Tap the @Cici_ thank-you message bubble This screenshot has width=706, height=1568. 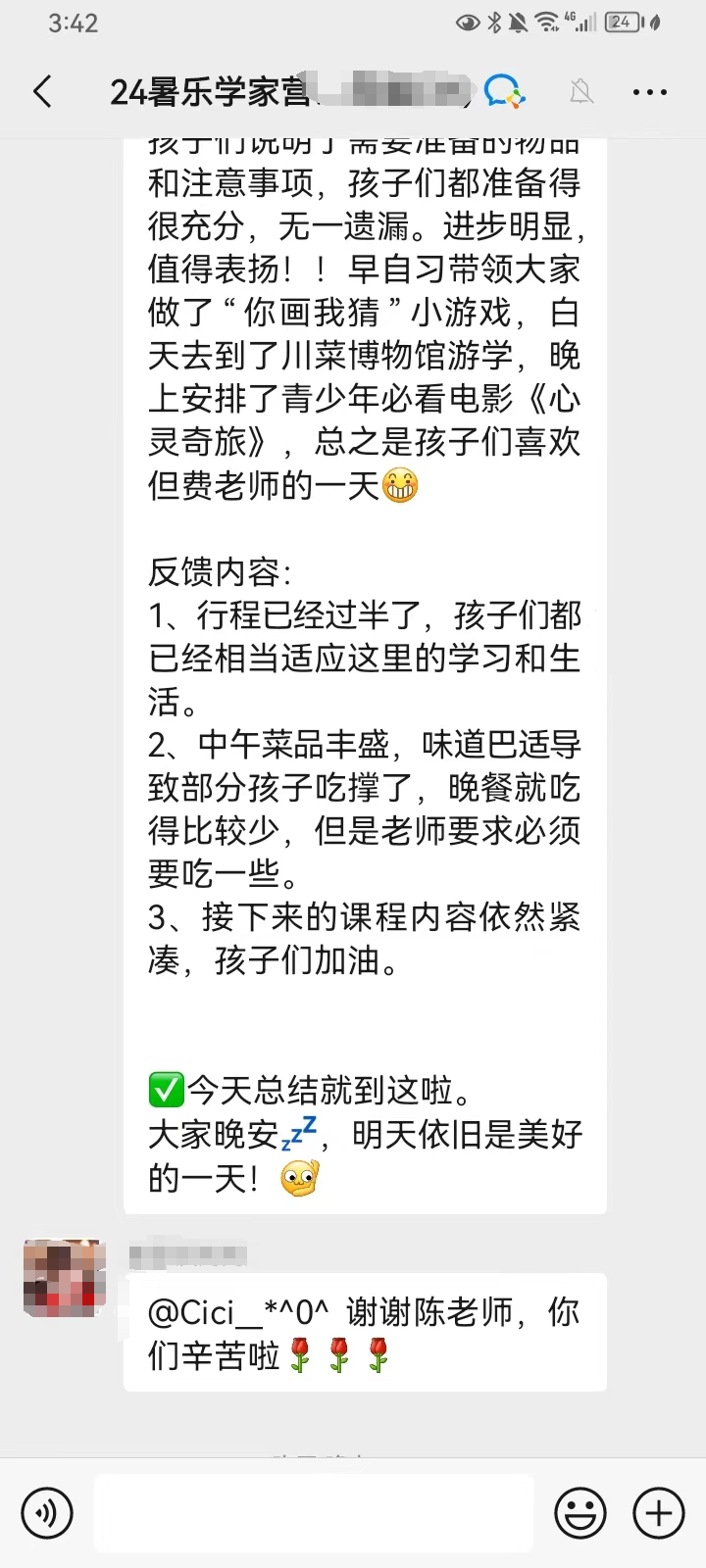(365, 1332)
